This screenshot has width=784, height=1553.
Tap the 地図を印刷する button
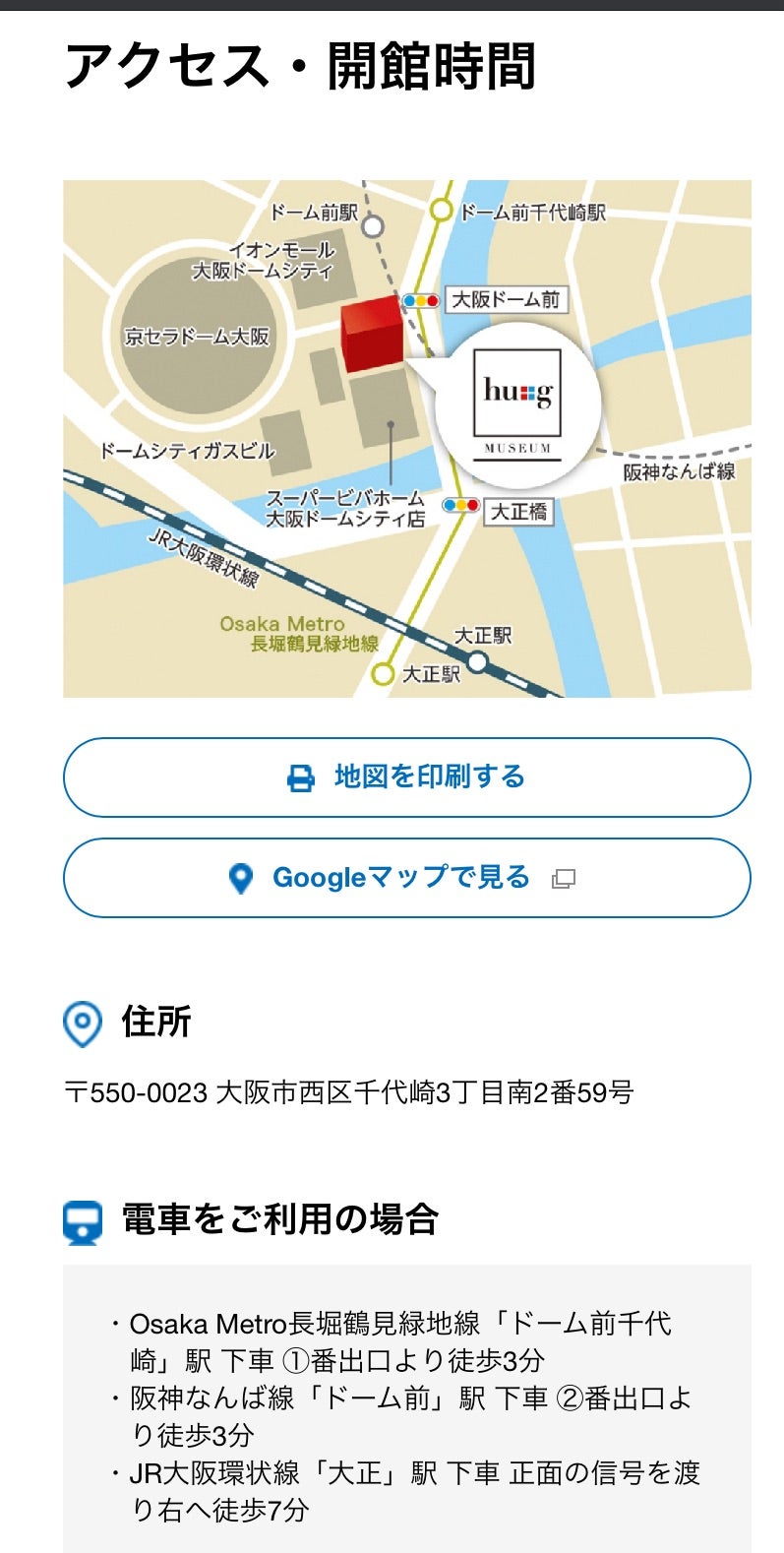(406, 777)
